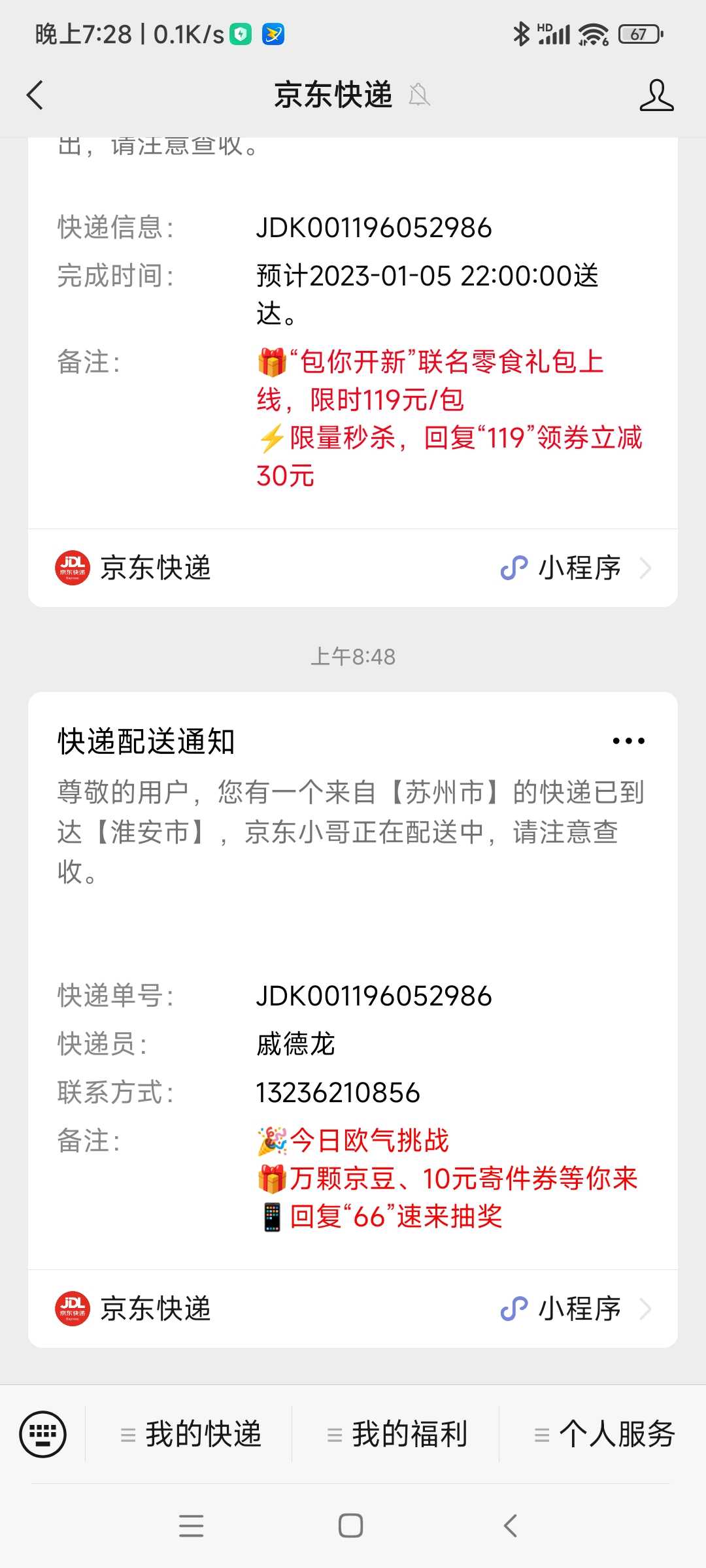Tap the system home button
The height and width of the screenshot is (1568, 706).
[351, 1526]
